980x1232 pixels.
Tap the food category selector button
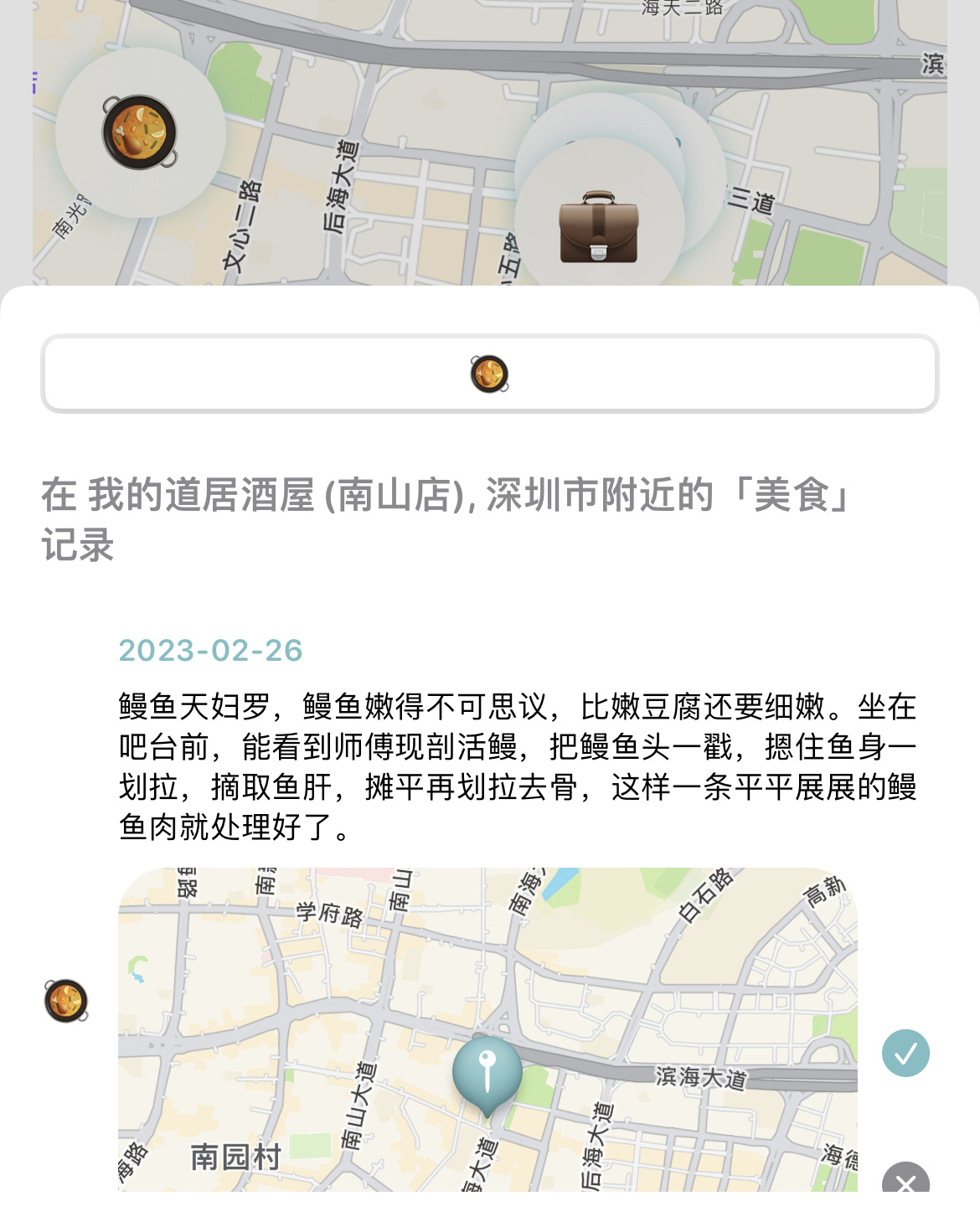pos(490,374)
